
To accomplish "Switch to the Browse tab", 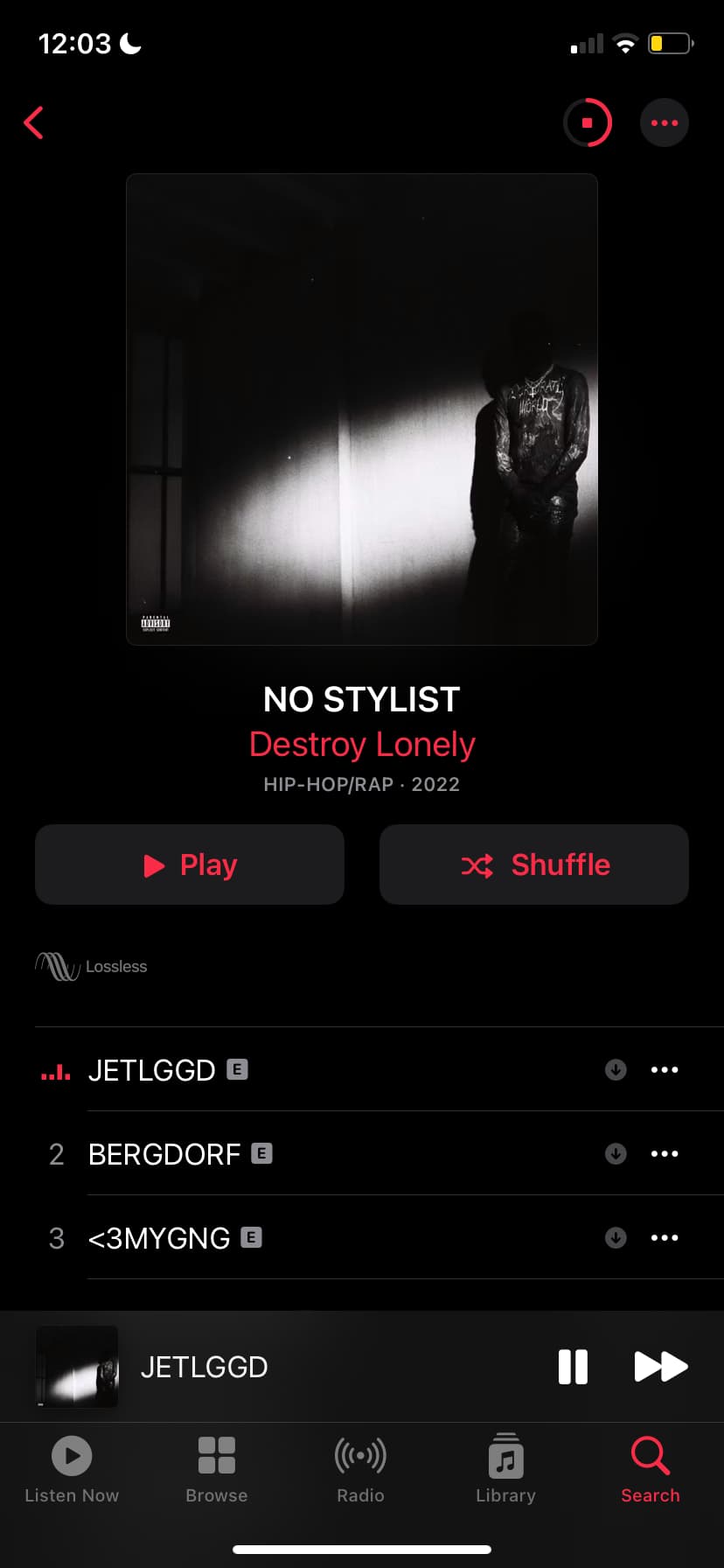I will (217, 1470).
